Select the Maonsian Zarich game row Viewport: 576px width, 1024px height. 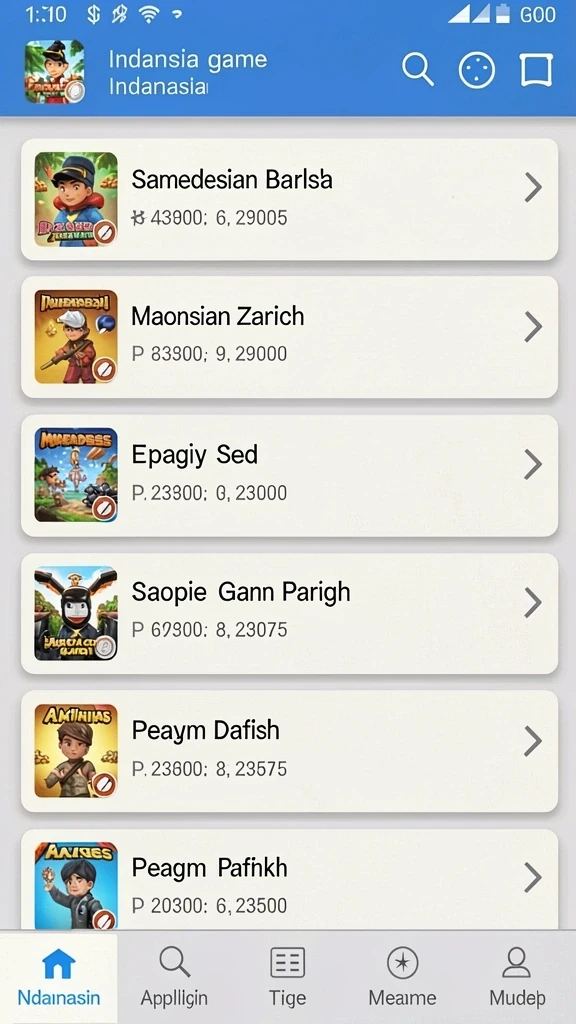[x=289, y=337]
